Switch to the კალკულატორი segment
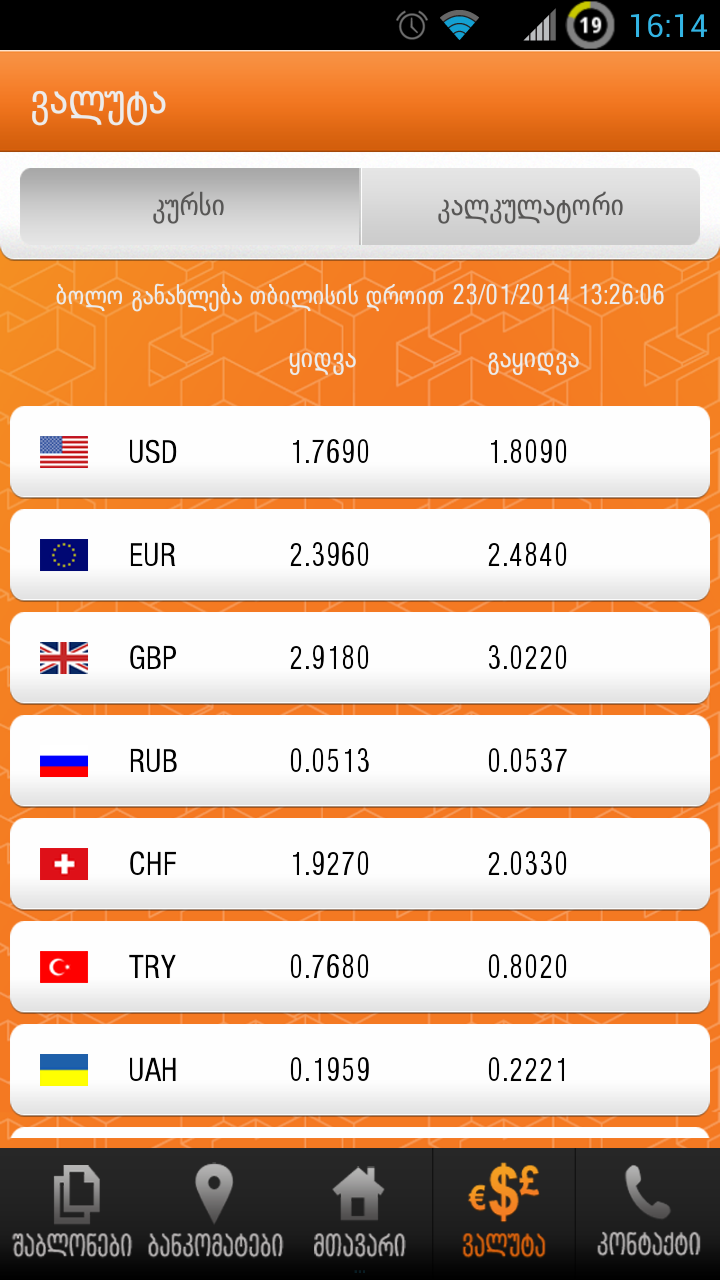 coord(530,207)
